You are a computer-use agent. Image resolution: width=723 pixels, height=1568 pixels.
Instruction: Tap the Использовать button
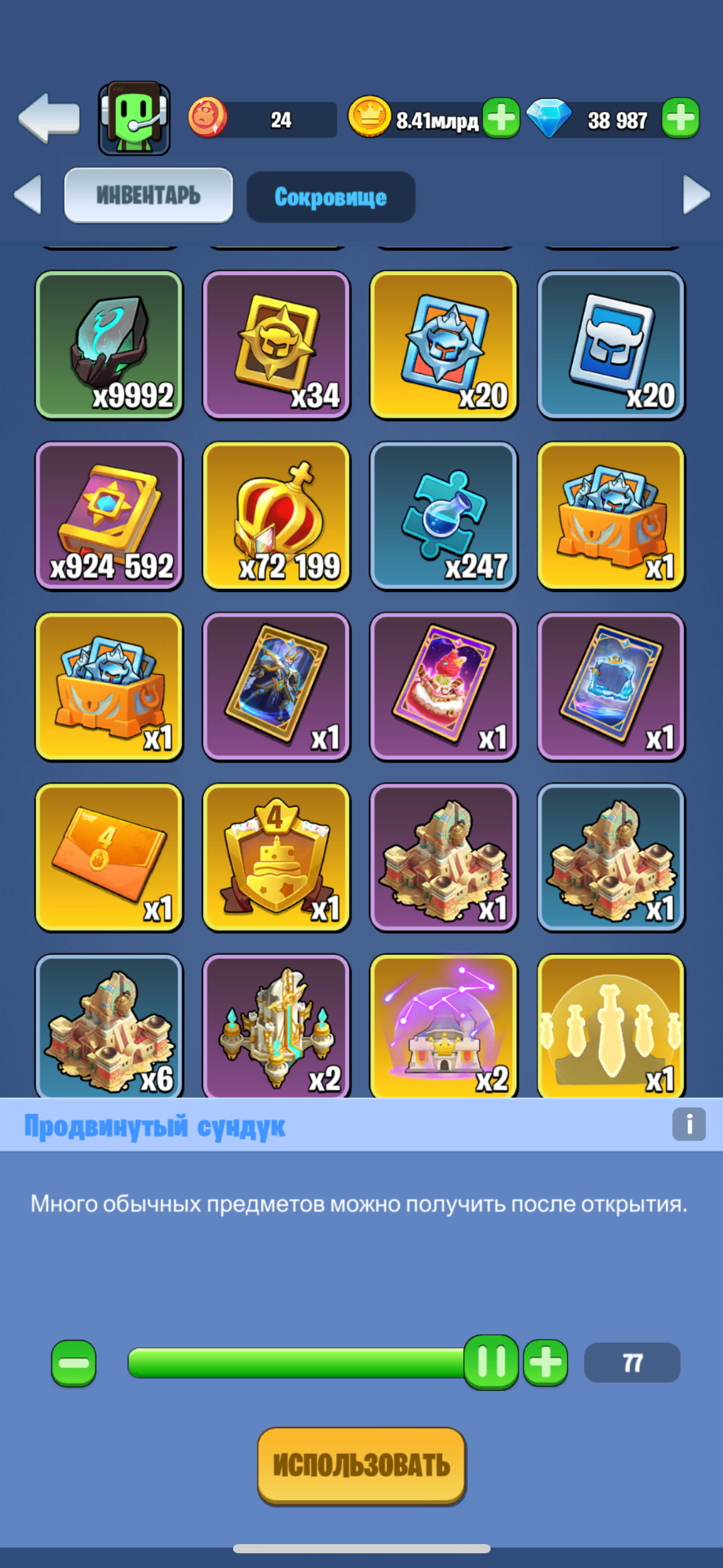[x=361, y=1465]
